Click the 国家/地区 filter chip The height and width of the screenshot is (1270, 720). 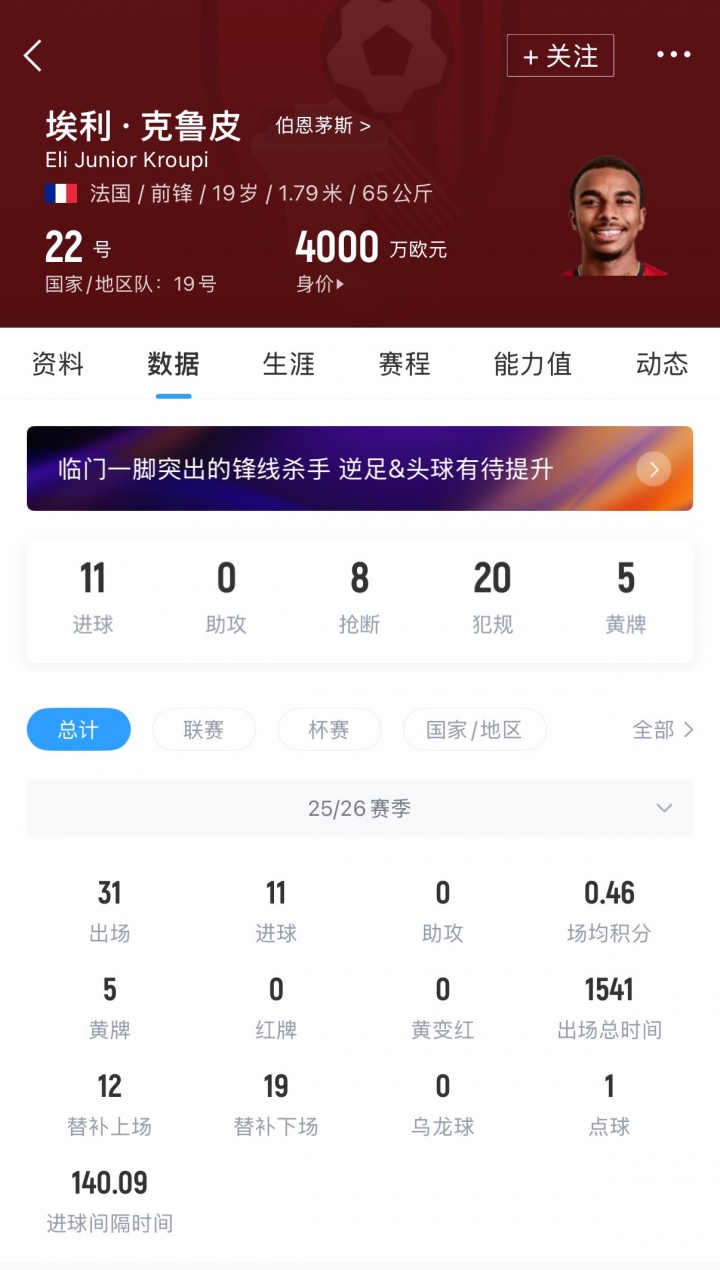474,729
